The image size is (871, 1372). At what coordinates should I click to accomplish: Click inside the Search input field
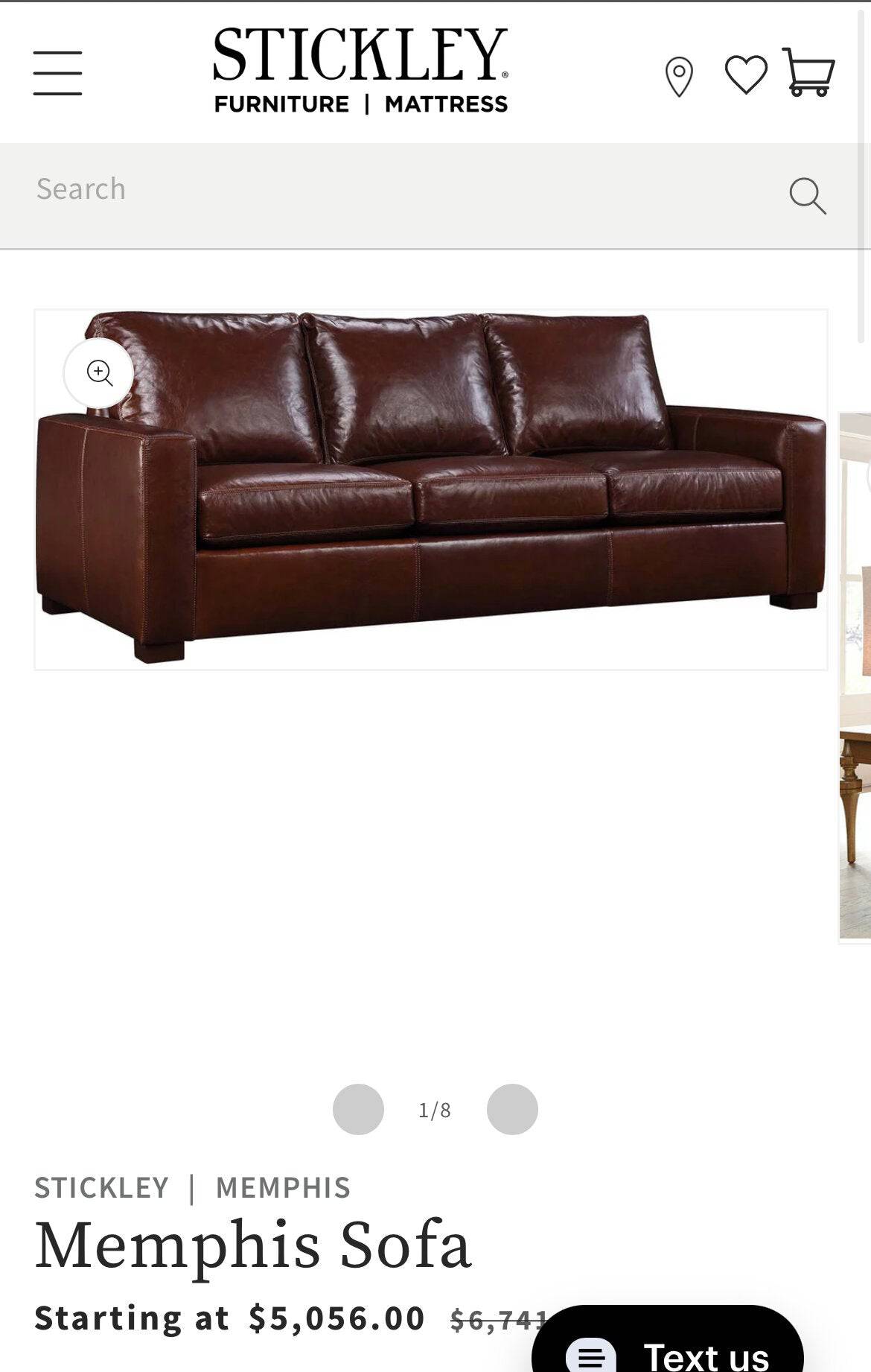click(x=298, y=190)
